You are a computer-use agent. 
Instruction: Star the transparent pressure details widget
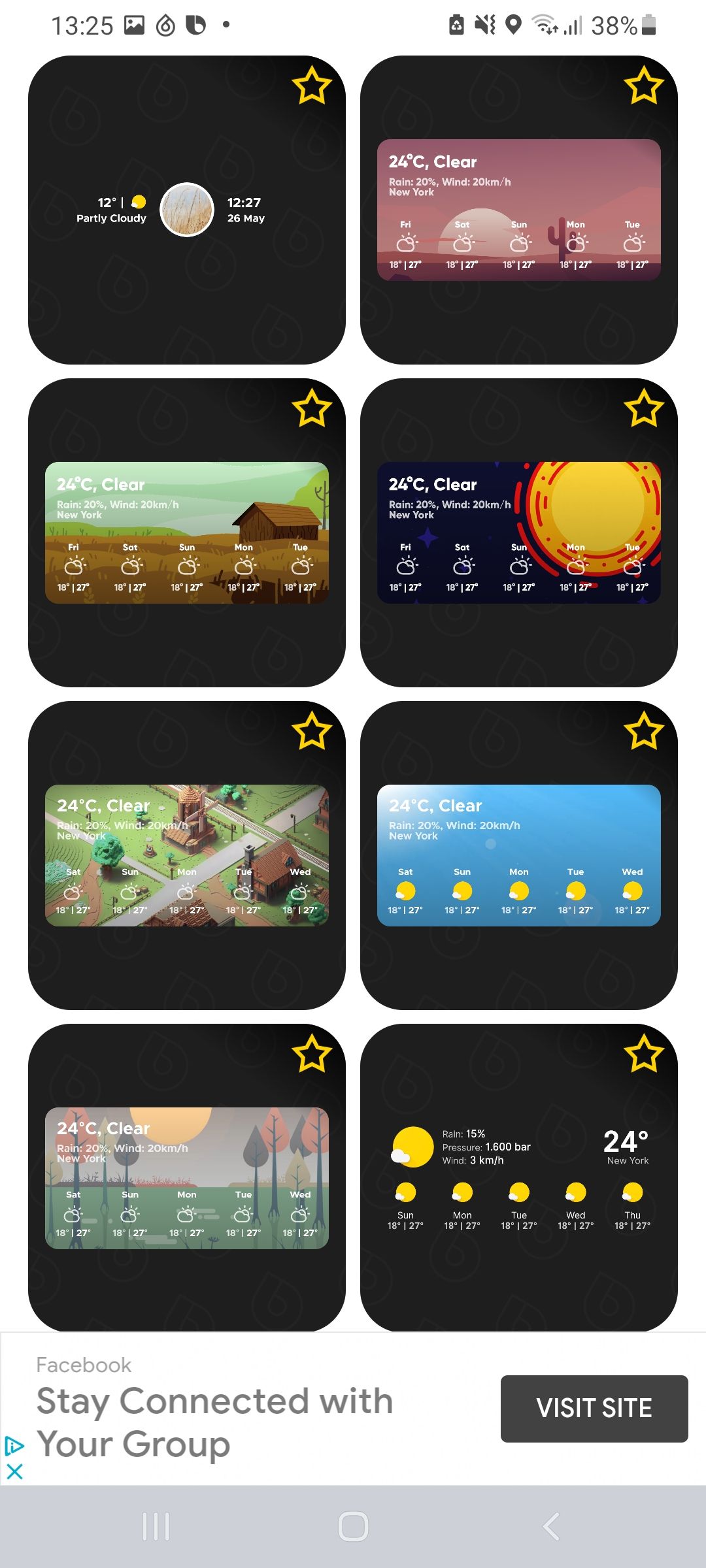644,1054
